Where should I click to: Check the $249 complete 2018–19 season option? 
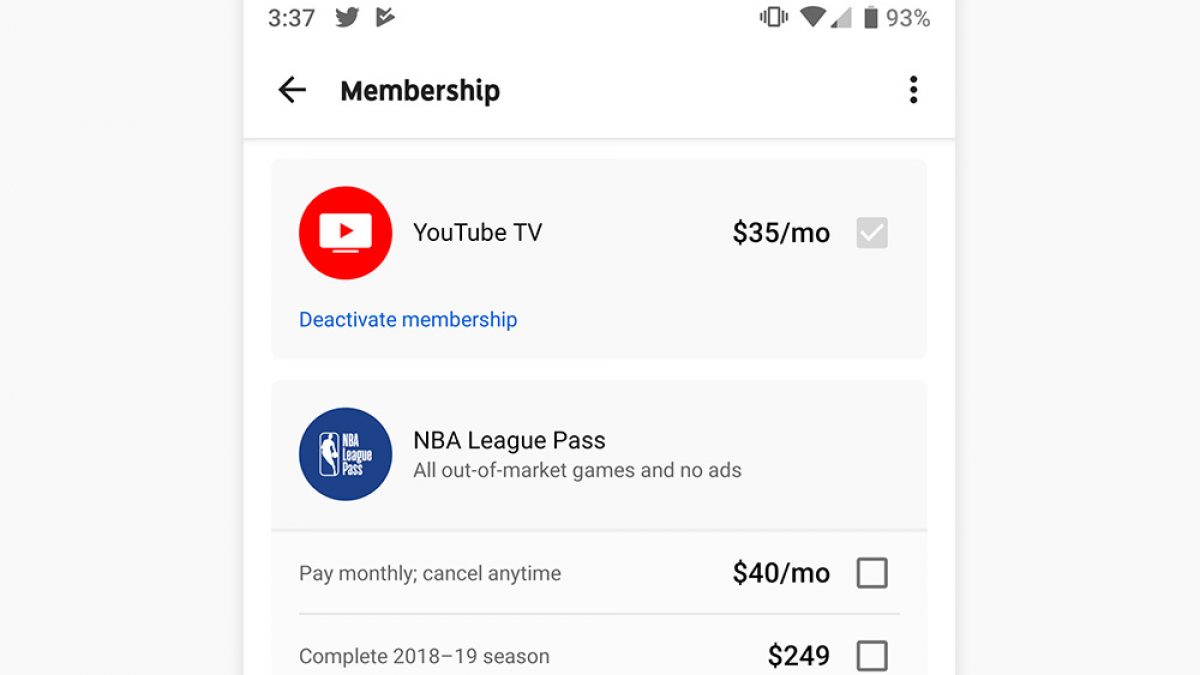tap(871, 656)
